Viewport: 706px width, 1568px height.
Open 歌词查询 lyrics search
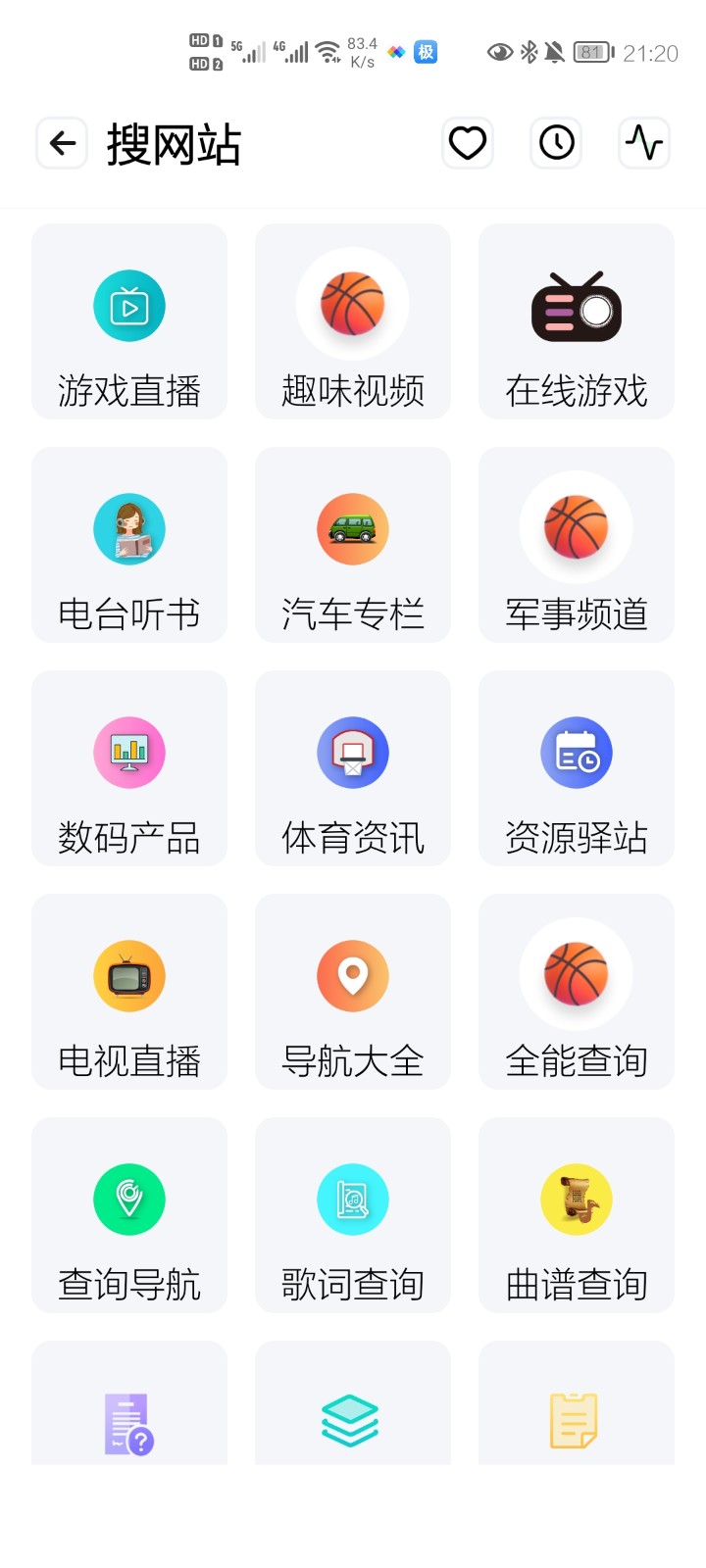point(353,1215)
